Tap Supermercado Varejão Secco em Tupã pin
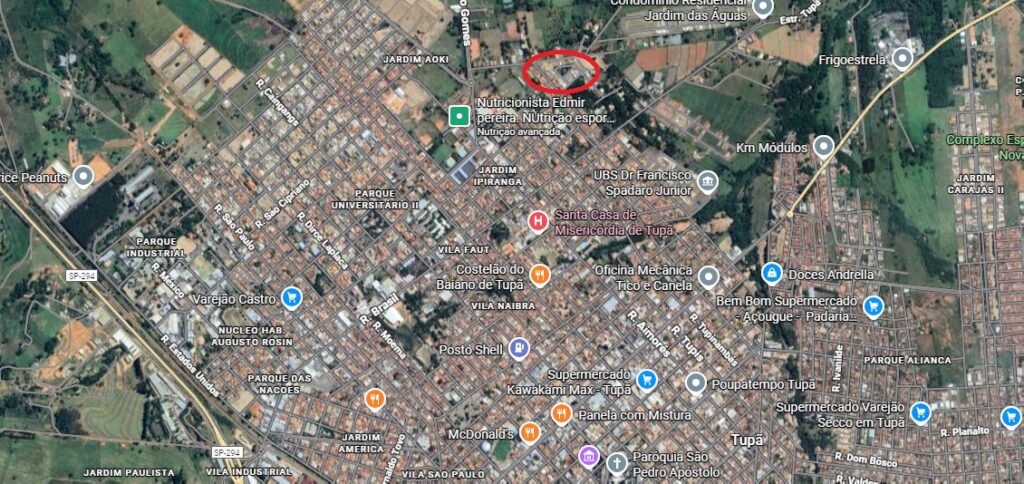Image resolution: width=1024 pixels, height=484 pixels. tap(920, 413)
